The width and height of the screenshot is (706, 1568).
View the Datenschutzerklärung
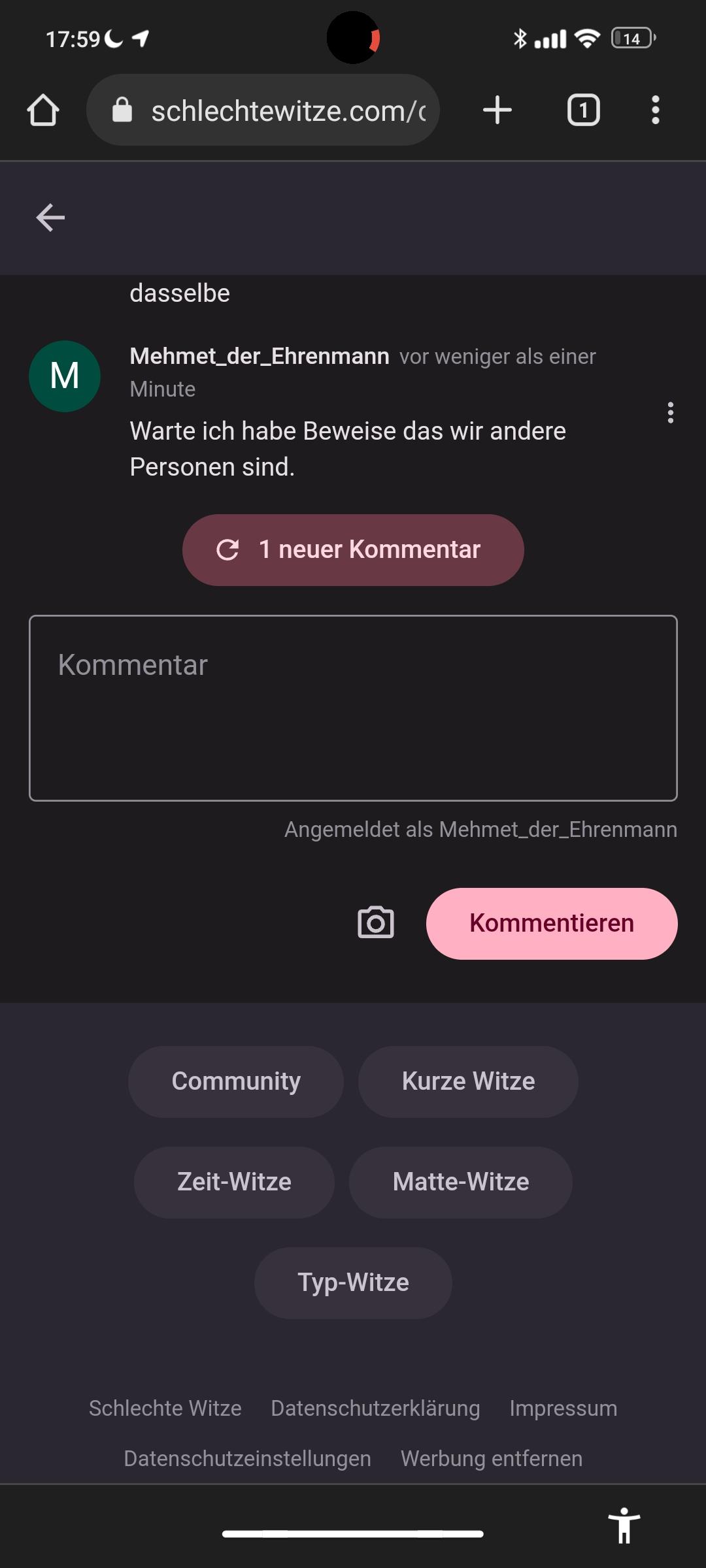375,1408
